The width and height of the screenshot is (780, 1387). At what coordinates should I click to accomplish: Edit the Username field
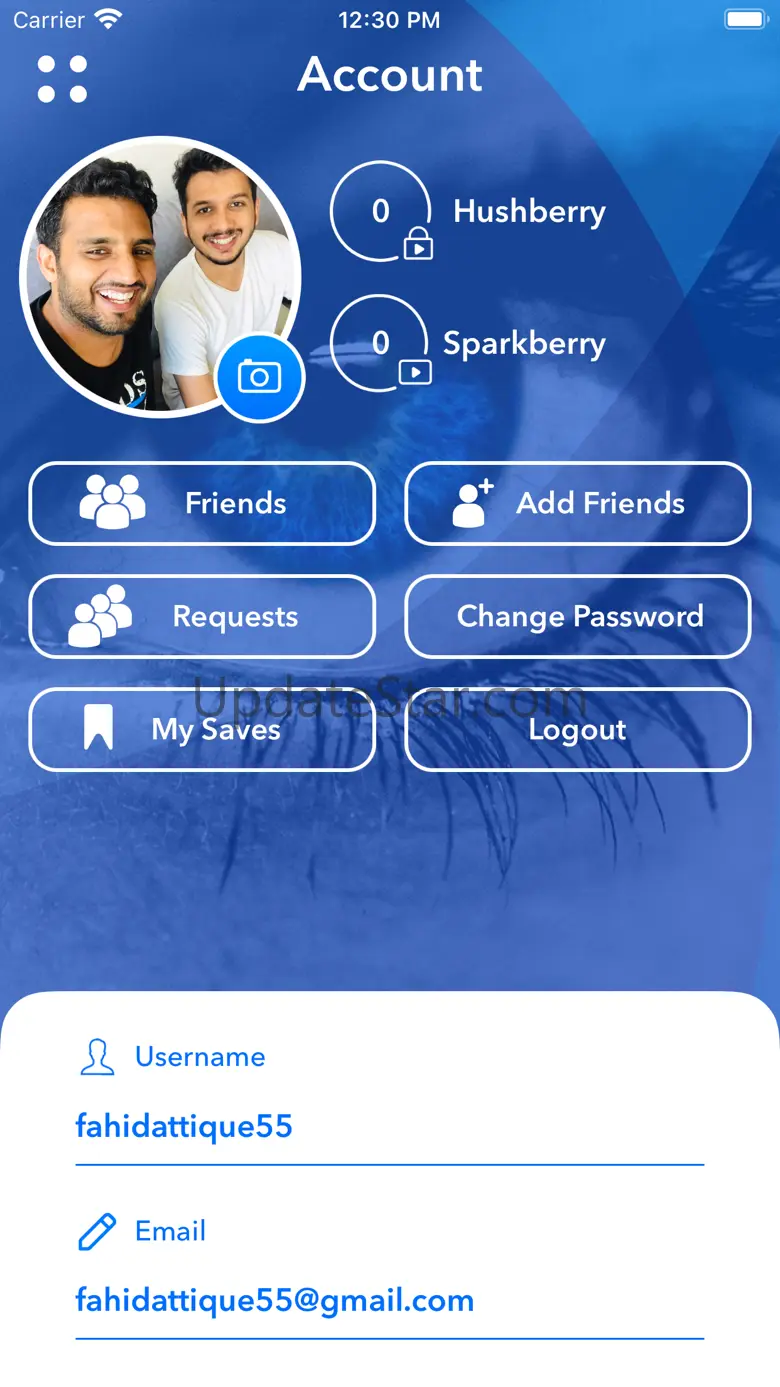pos(390,1127)
